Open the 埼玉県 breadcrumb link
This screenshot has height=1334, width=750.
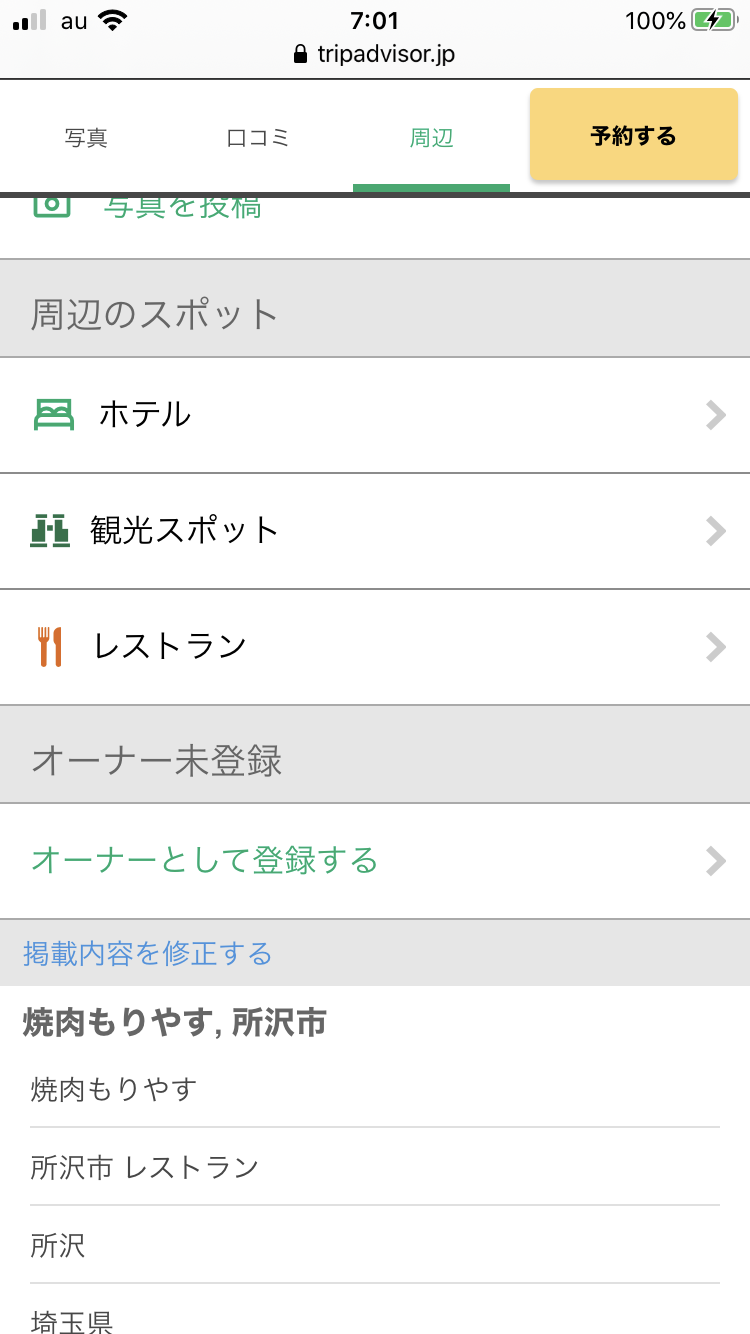[x=72, y=1321]
